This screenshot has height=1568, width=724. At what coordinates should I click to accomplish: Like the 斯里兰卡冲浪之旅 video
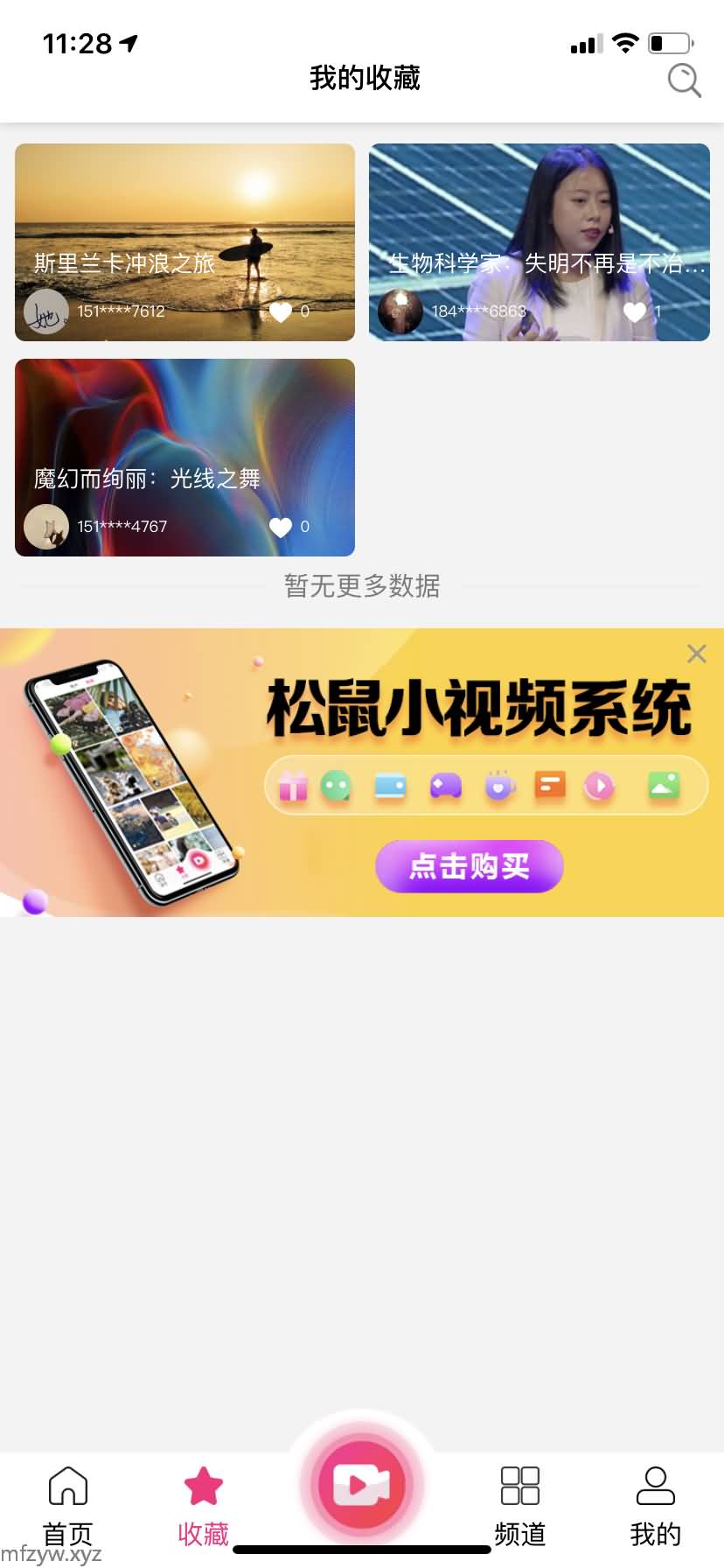point(281,311)
